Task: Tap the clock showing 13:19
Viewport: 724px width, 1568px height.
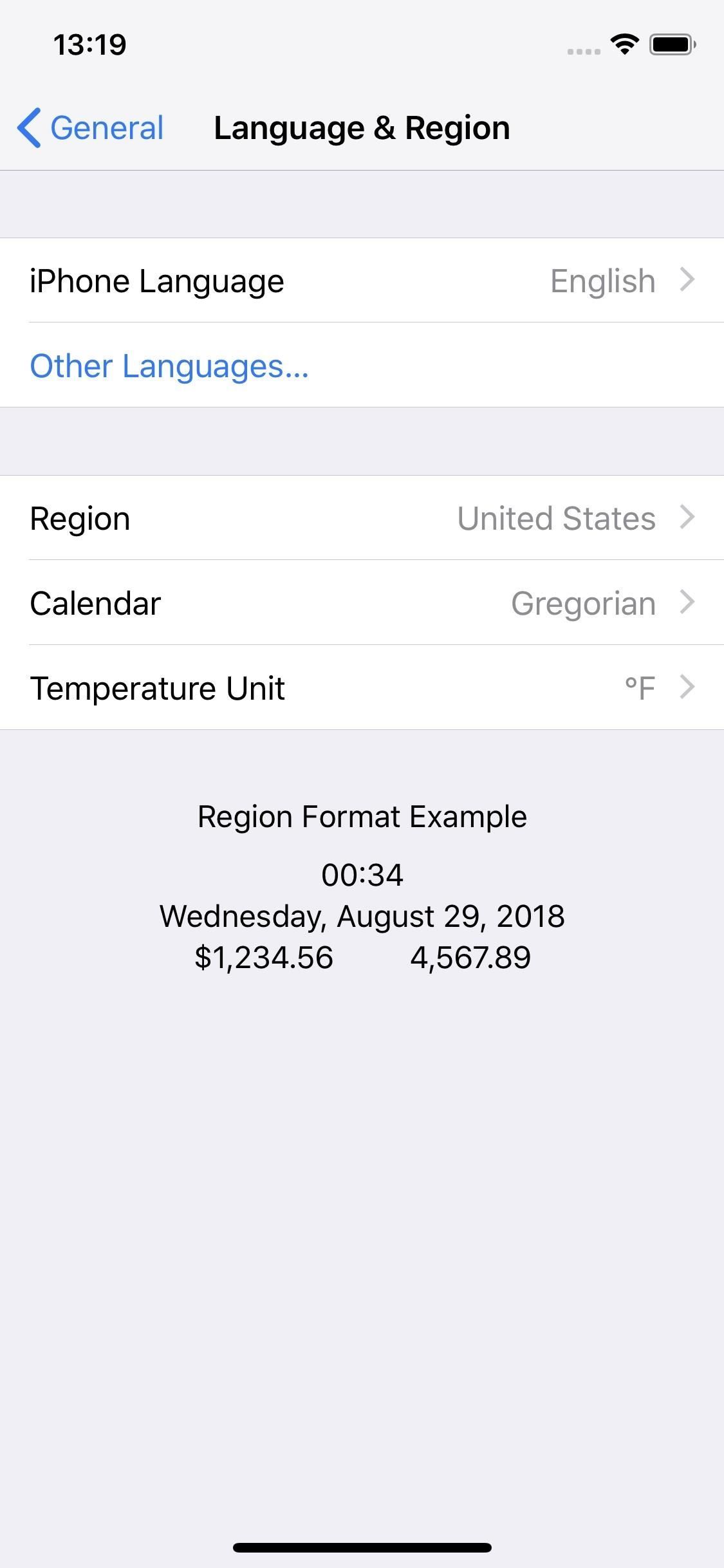Action: pos(90,44)
